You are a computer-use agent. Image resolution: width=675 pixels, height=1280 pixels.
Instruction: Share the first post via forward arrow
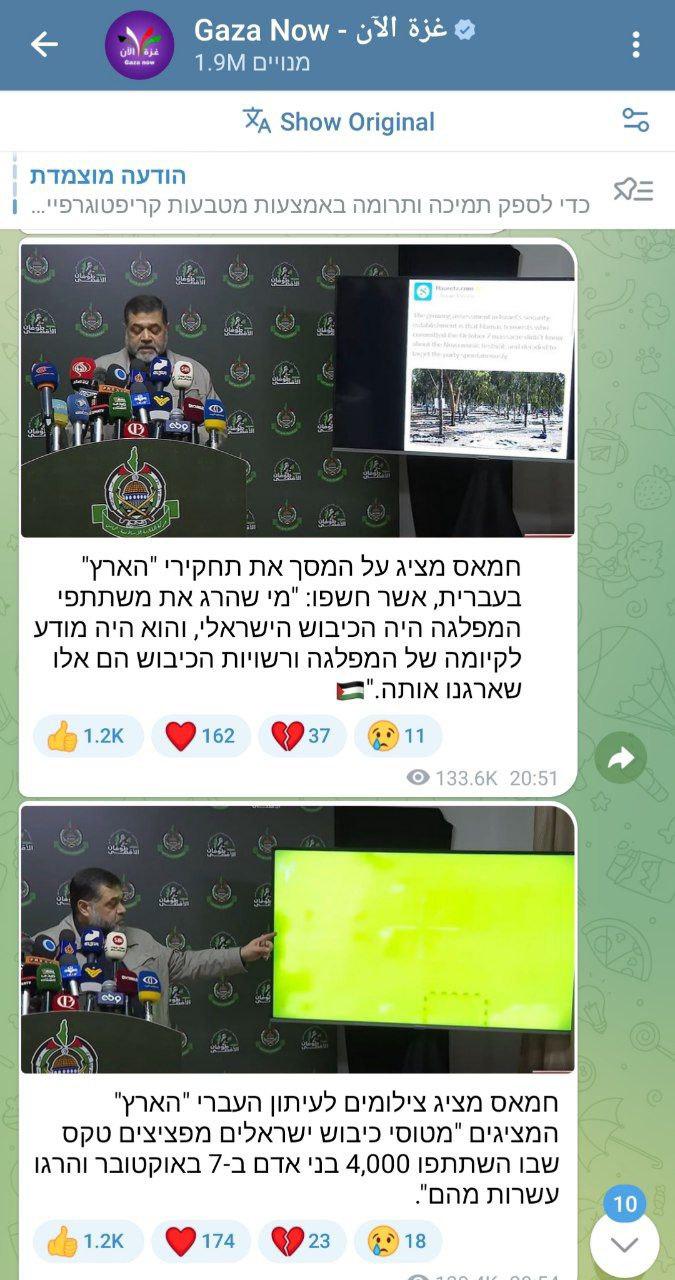point(620,759)
